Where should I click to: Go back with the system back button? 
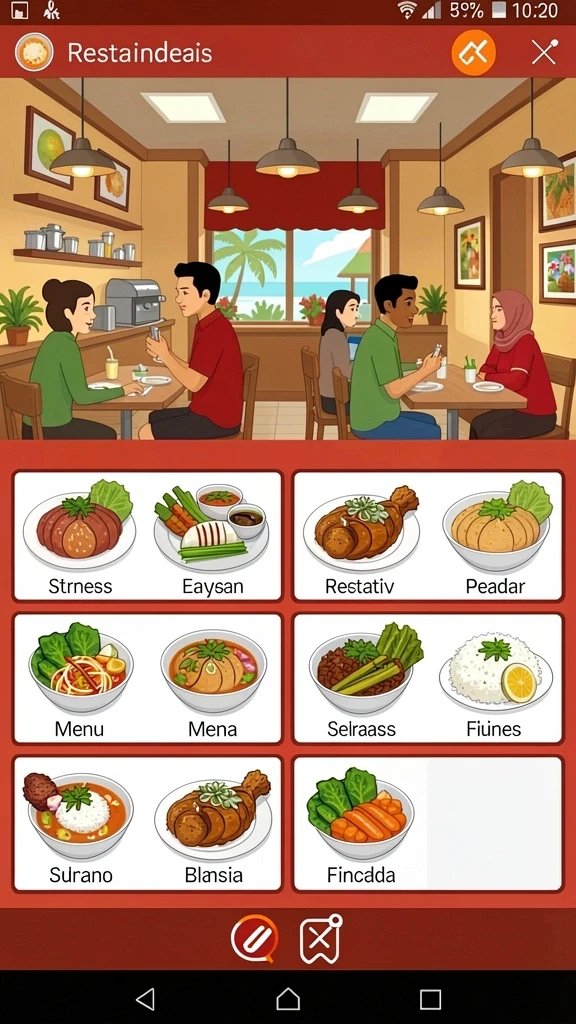click(x=145, y=998)
